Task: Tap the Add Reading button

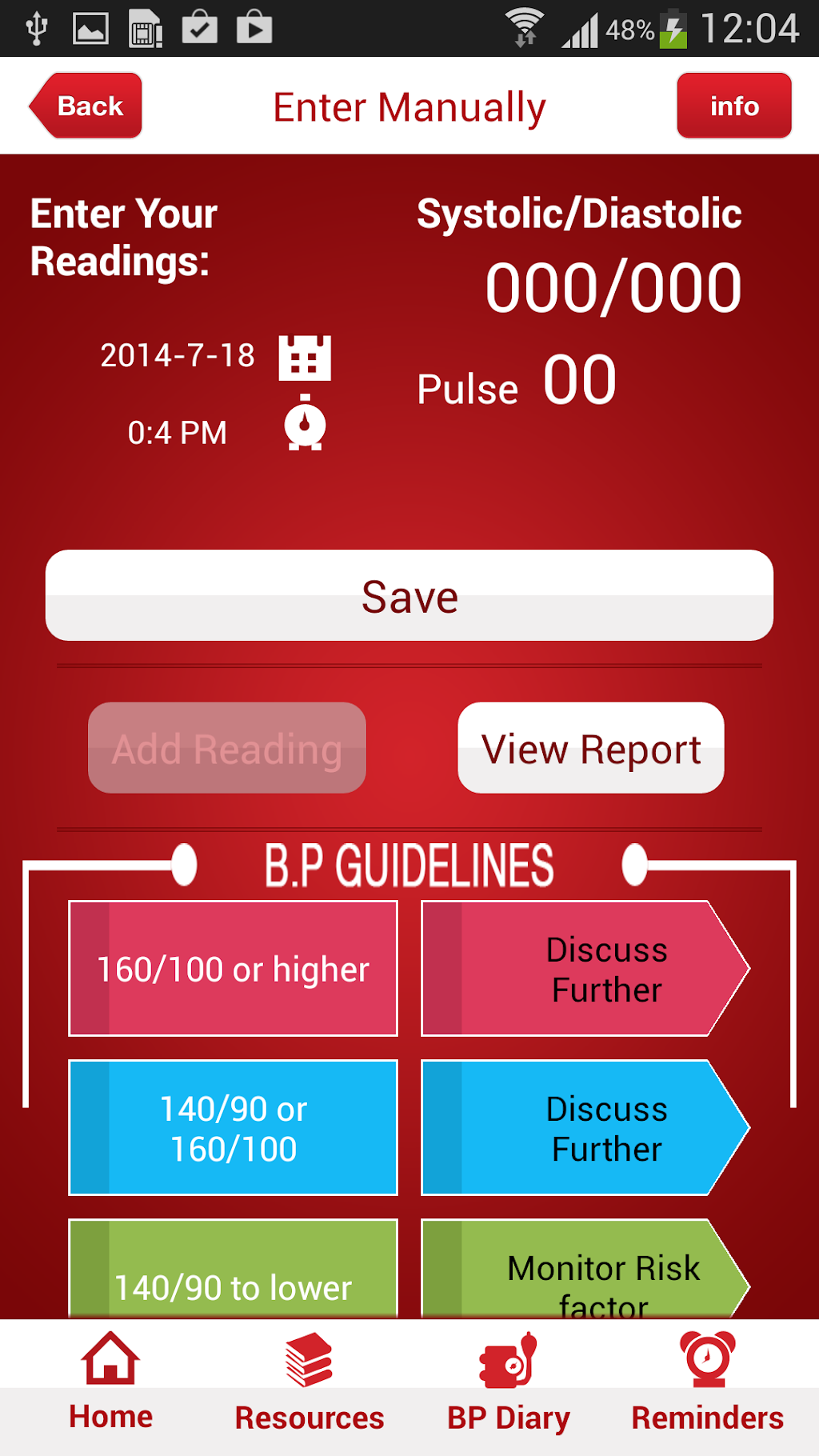Action: pos(227,748)
